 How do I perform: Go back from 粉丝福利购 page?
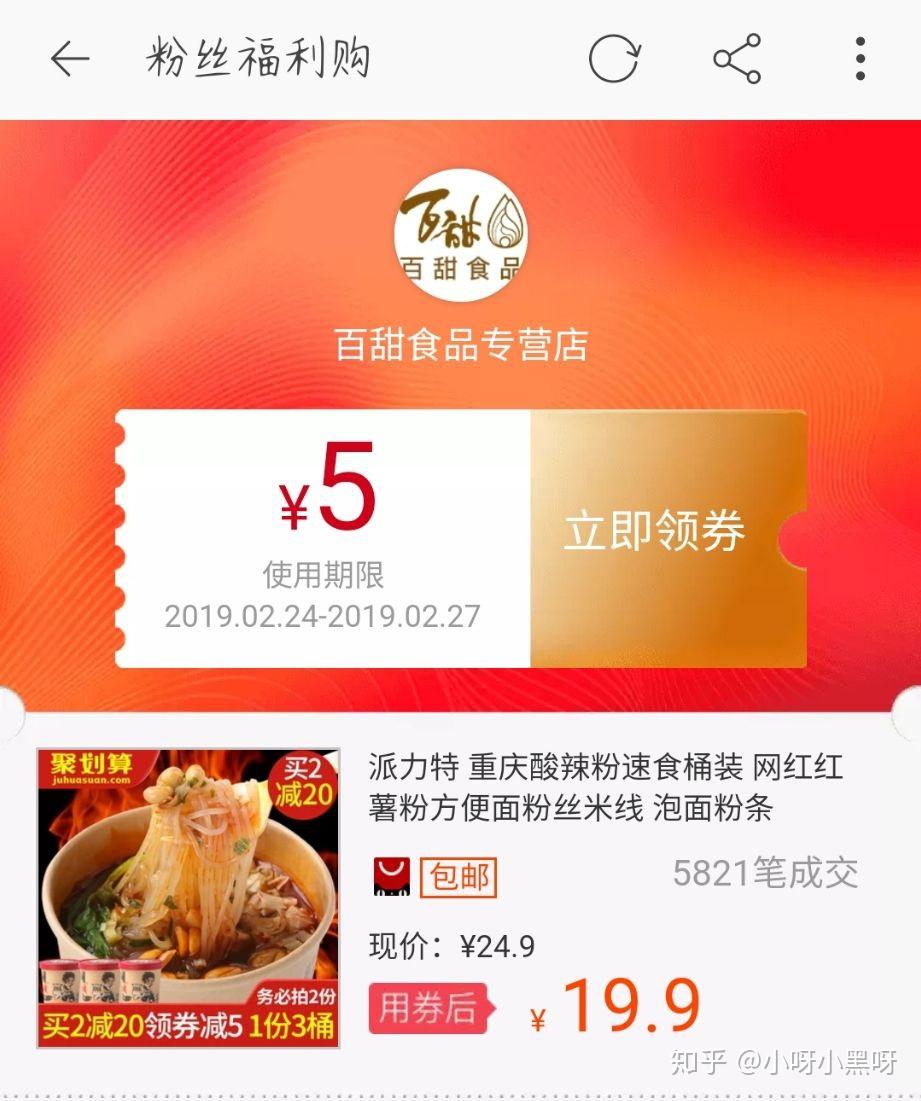point(70,59)
